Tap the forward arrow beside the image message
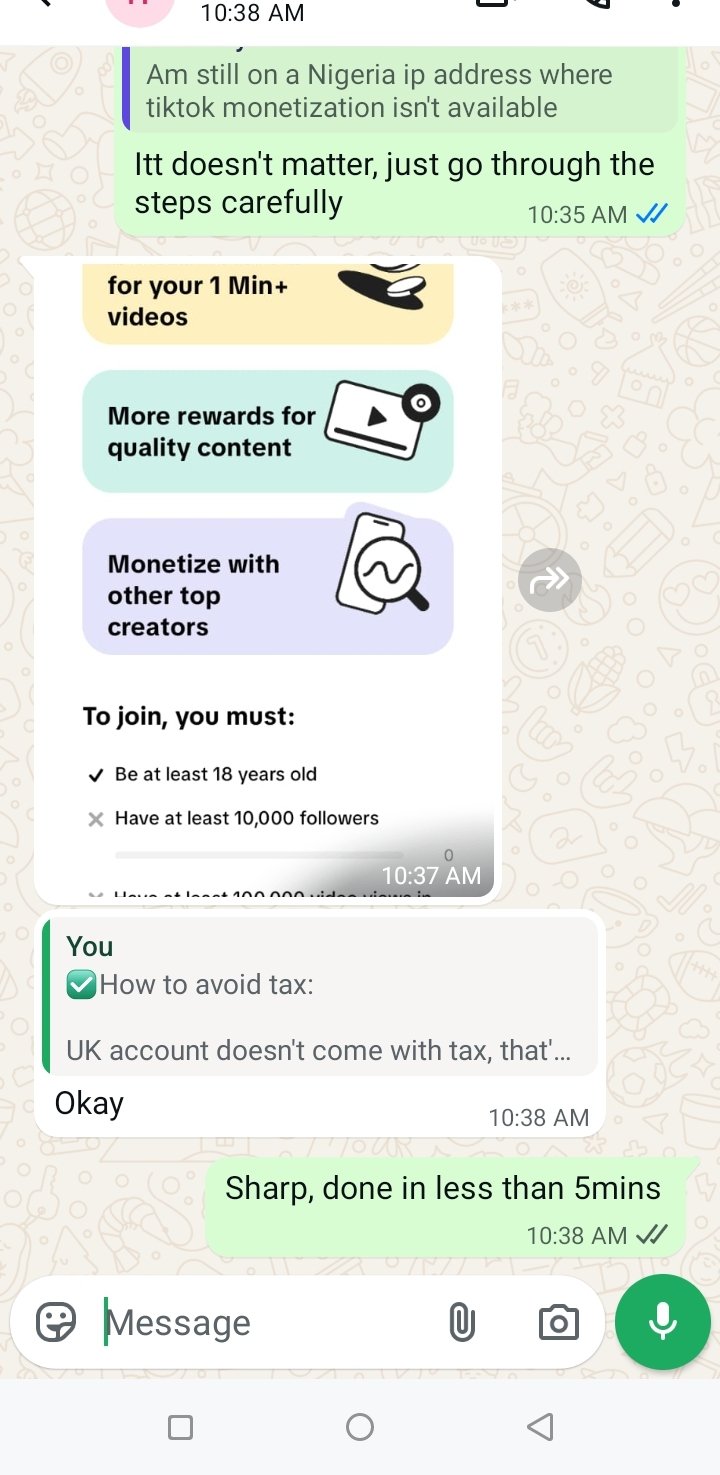This screenshot has width=720, height=1475. [x=549, y=580]
